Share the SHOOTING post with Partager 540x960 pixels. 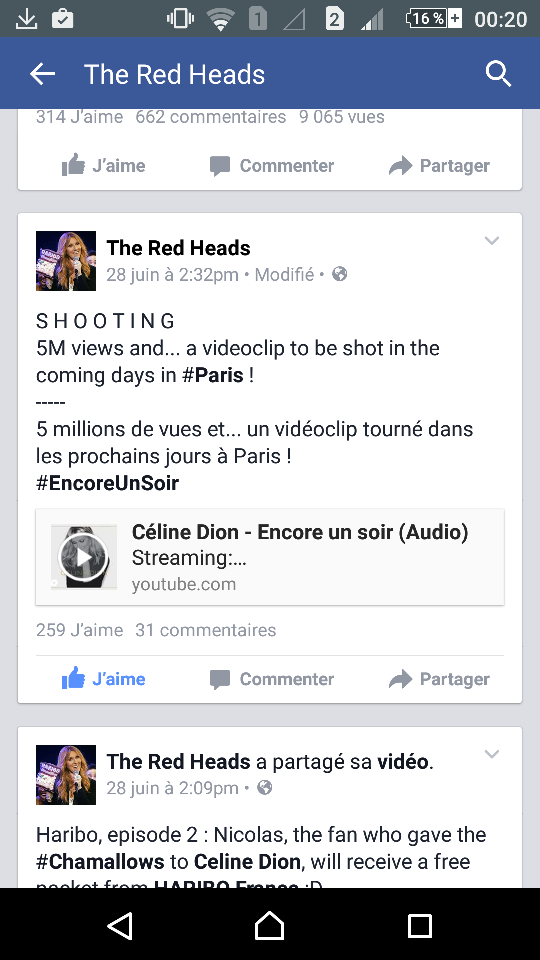440,679
